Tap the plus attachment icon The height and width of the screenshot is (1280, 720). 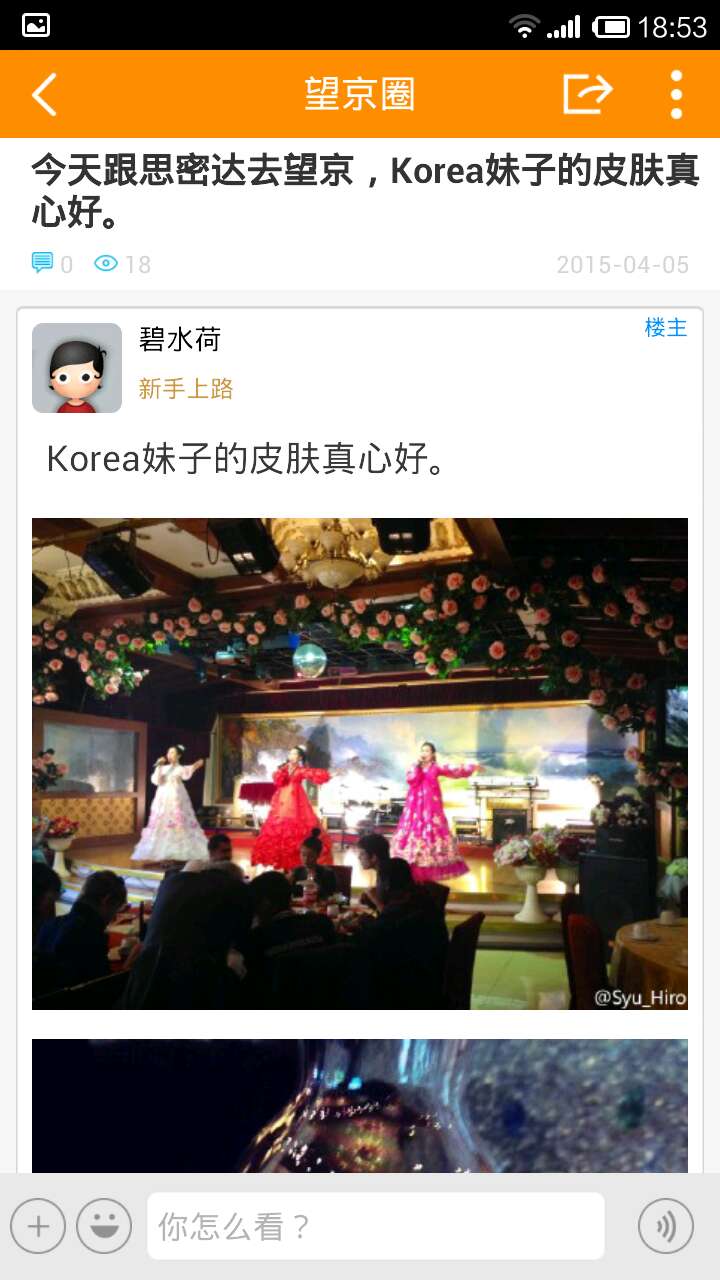38,1226
